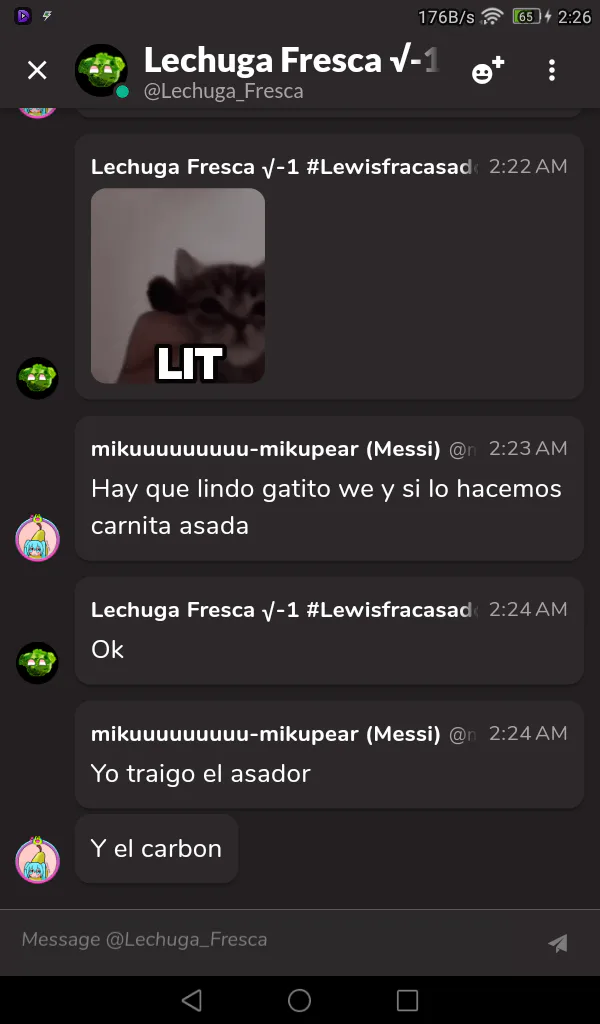Open the LIT cat image
This screenshot has height=1024, width=600.
[x=178, y=286]
